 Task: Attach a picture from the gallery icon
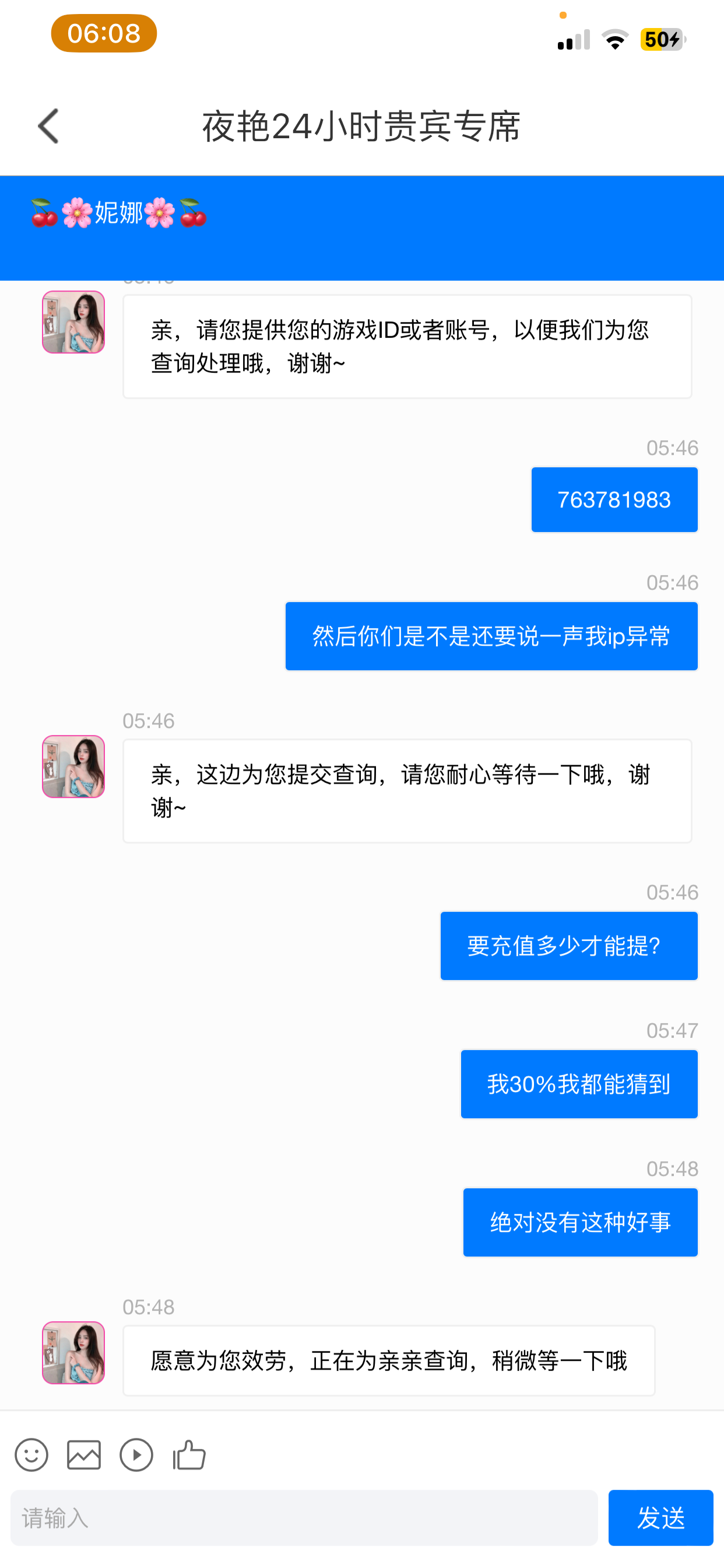(84, 1455)
